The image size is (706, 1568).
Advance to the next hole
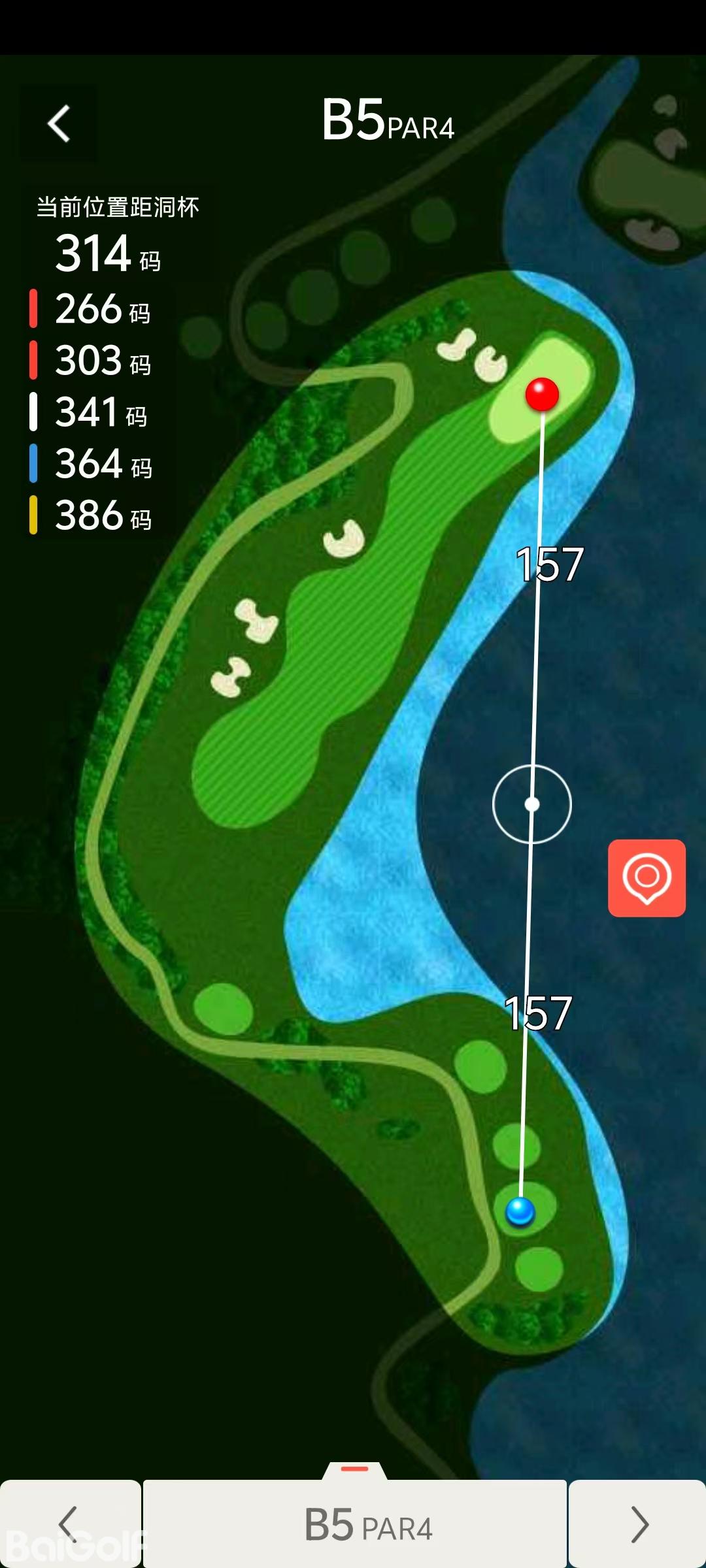pos(637,1524)
